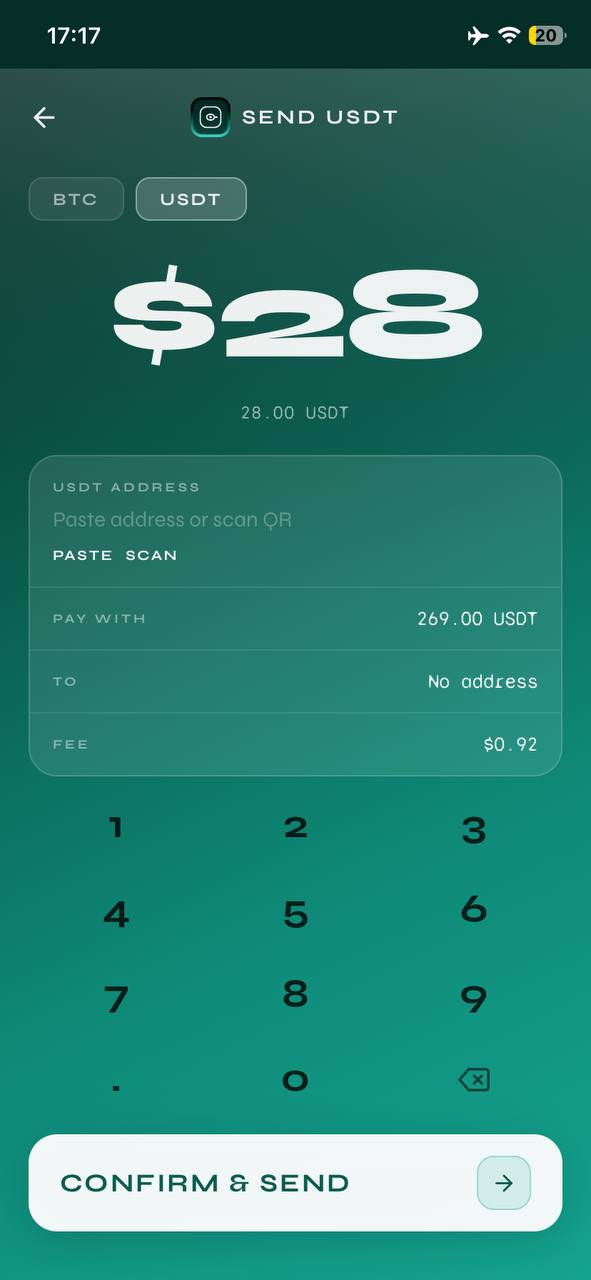Switch to the BTC tab
This screenshot has width=591, height=1280.
pyautogui.click(x=76, y=199)
